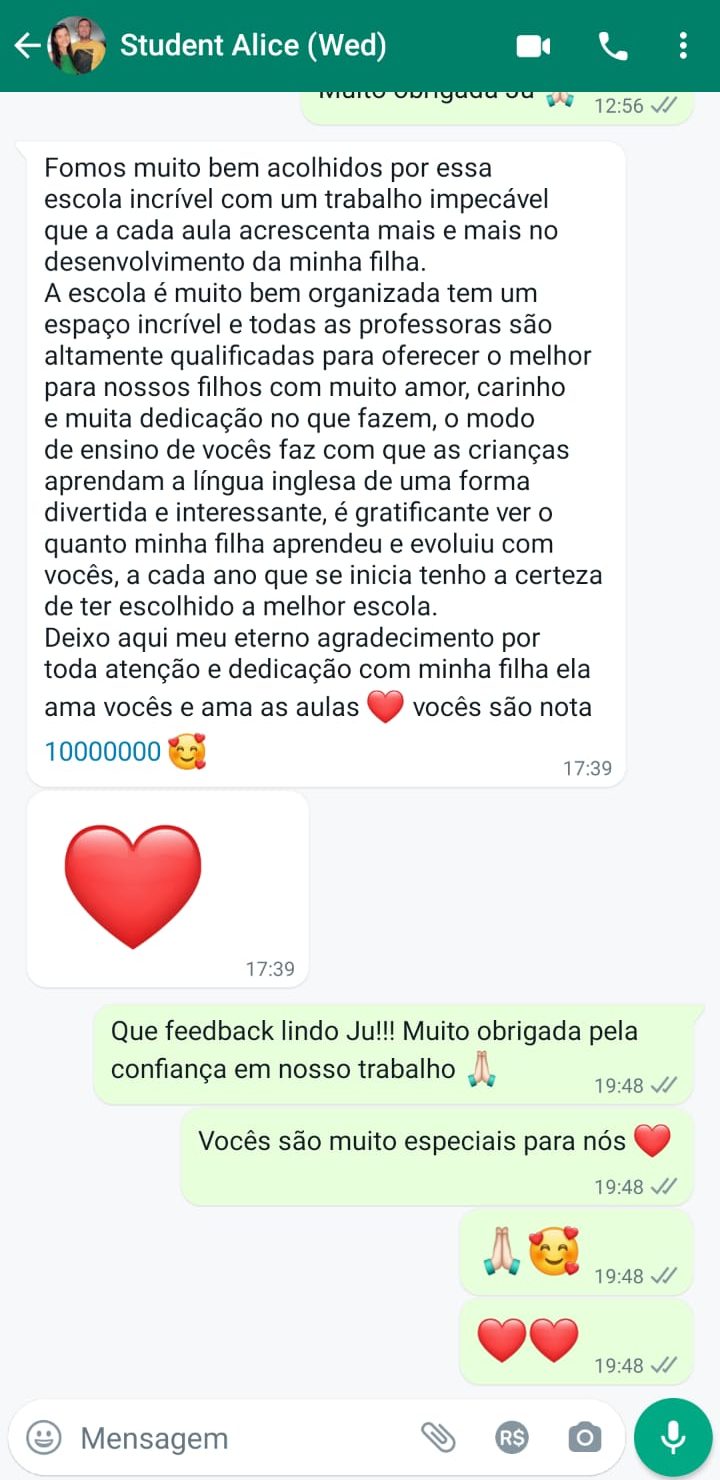Attach a file with the paperclip
The width and height of the screenshot is (720, 1480).
tap(438, 1438)
